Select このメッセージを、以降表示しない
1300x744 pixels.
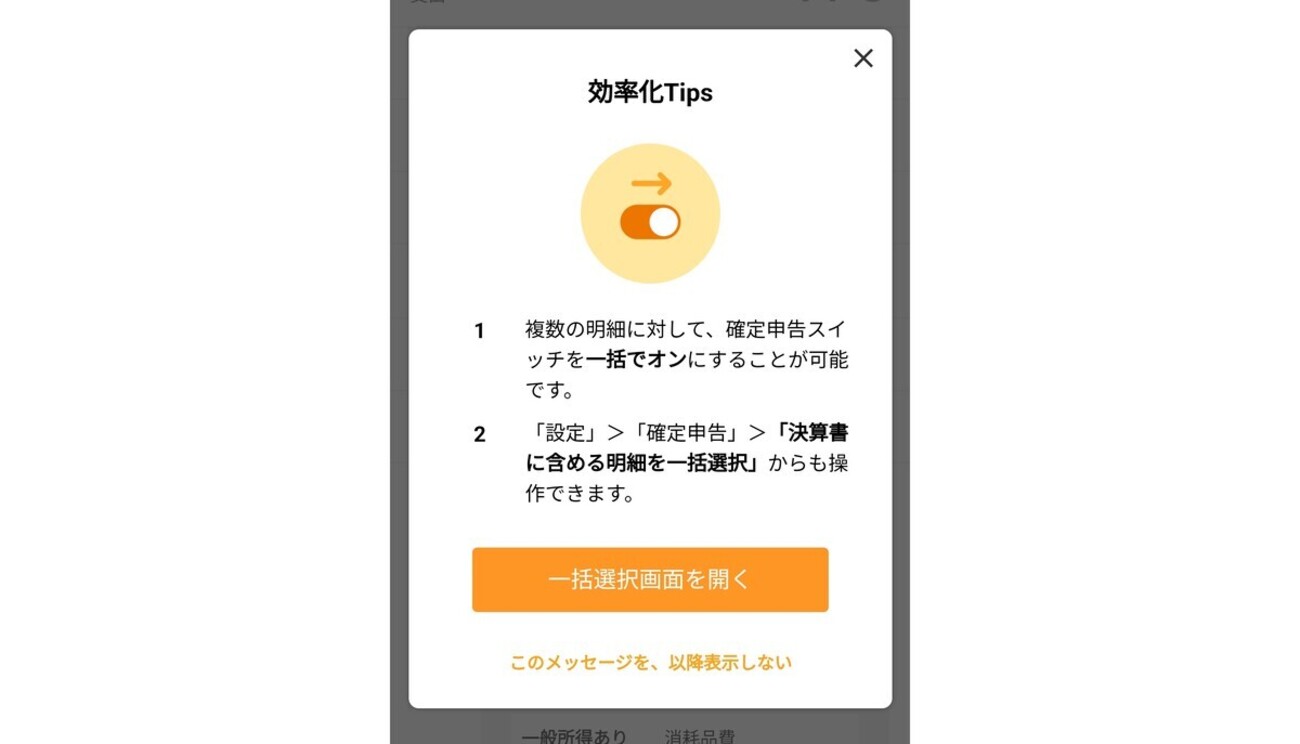click(x=650, y=663)
